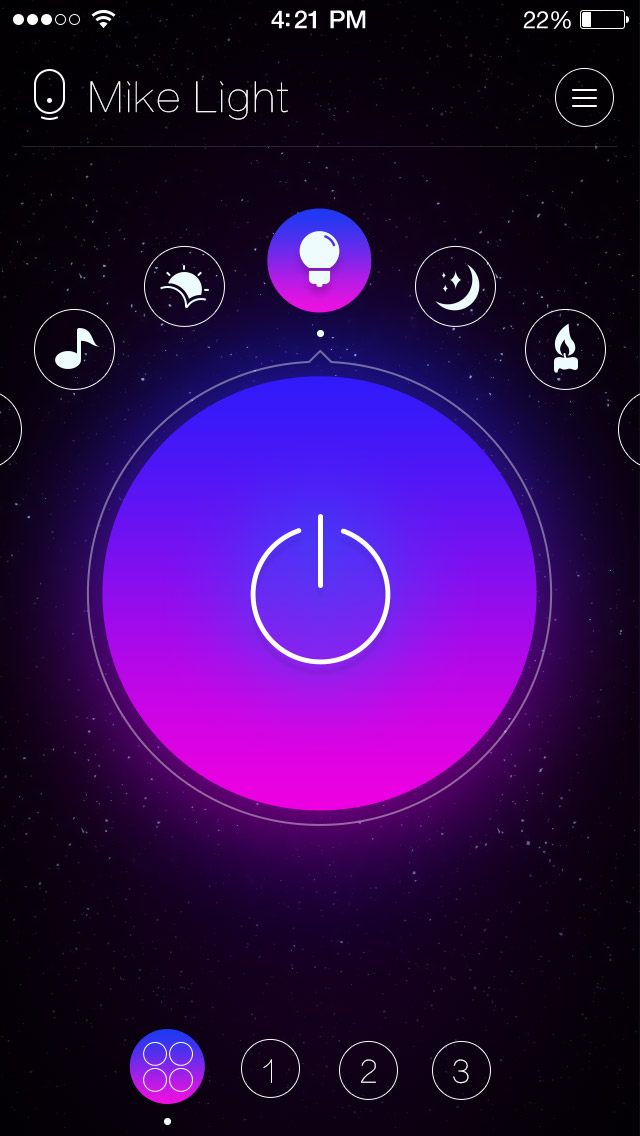
Task: Select the music note mode
Action: pyautogui.click(x=75, y=349)
